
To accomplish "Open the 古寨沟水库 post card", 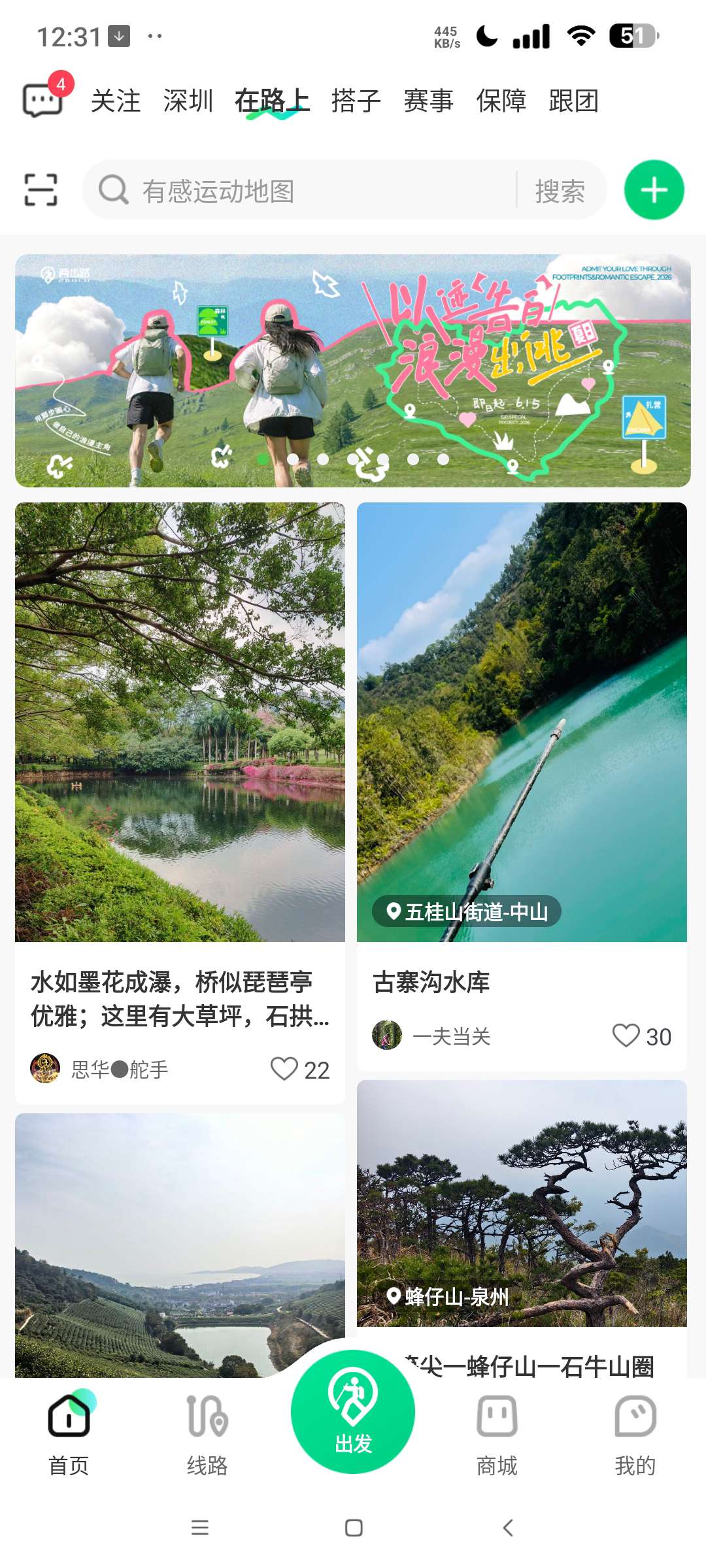I will pyautogui.click(x=522, y=787).
